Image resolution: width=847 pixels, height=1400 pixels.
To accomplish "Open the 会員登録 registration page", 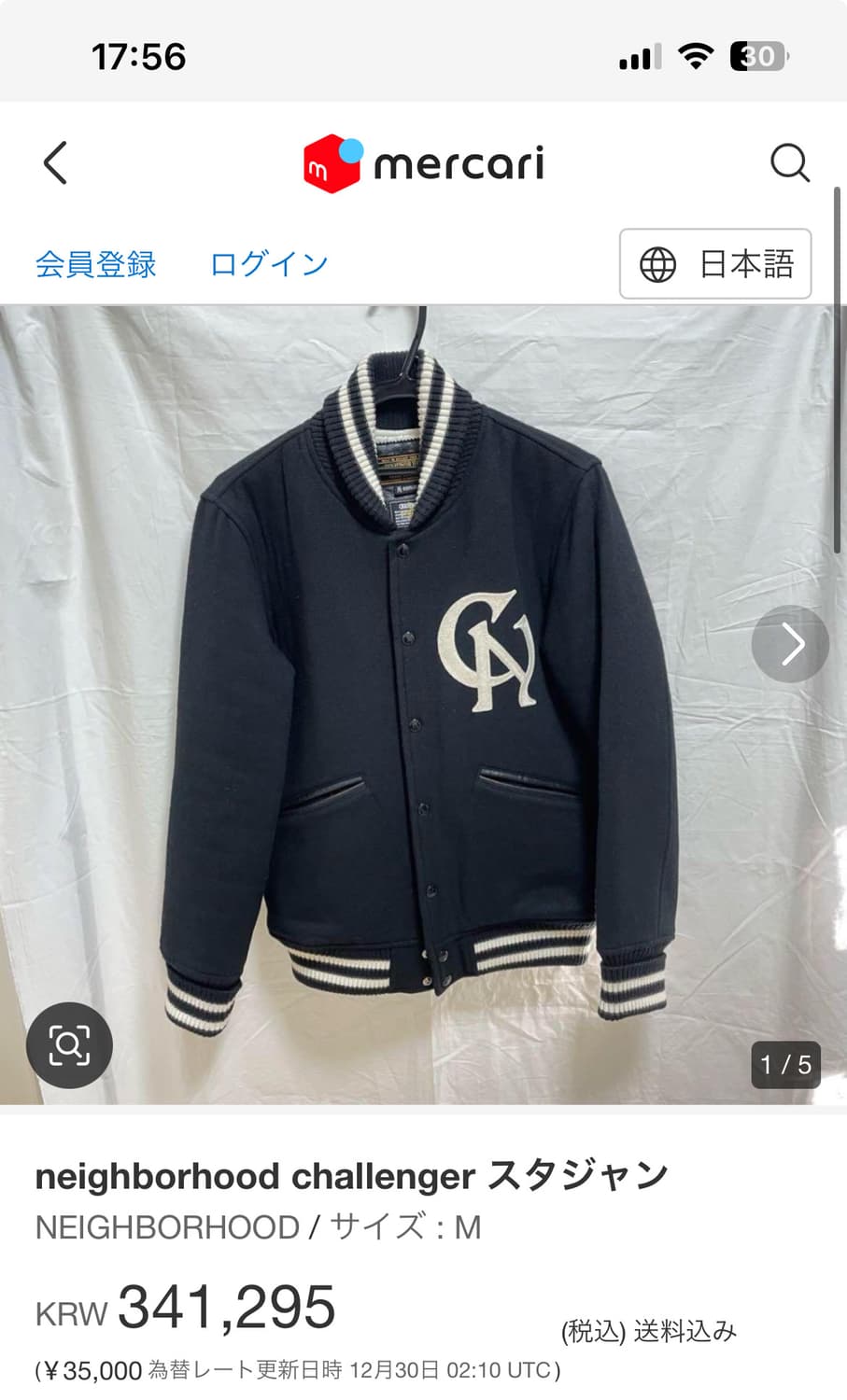I will click(95, 264).
